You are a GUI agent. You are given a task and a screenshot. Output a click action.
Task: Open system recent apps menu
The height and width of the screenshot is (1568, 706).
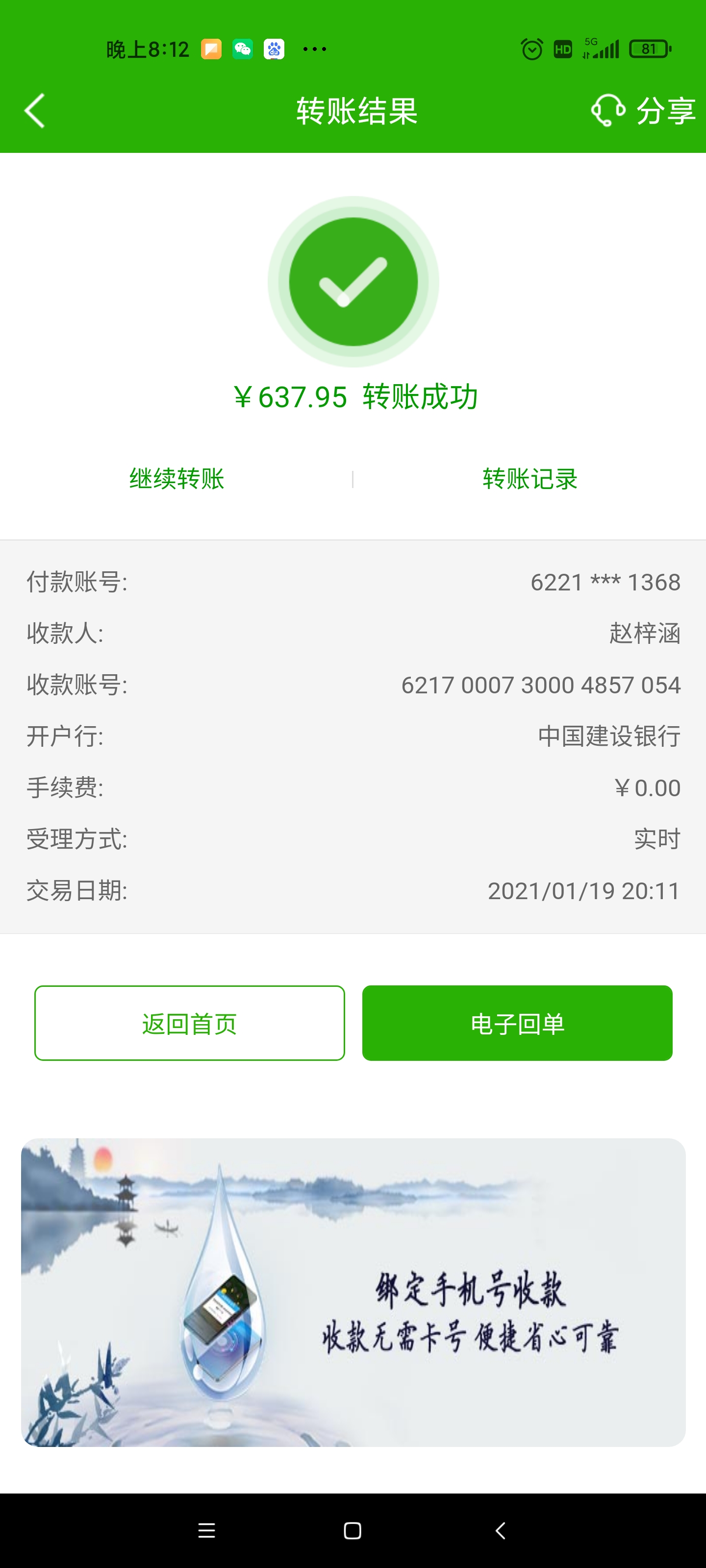[x=207, y=1530]
